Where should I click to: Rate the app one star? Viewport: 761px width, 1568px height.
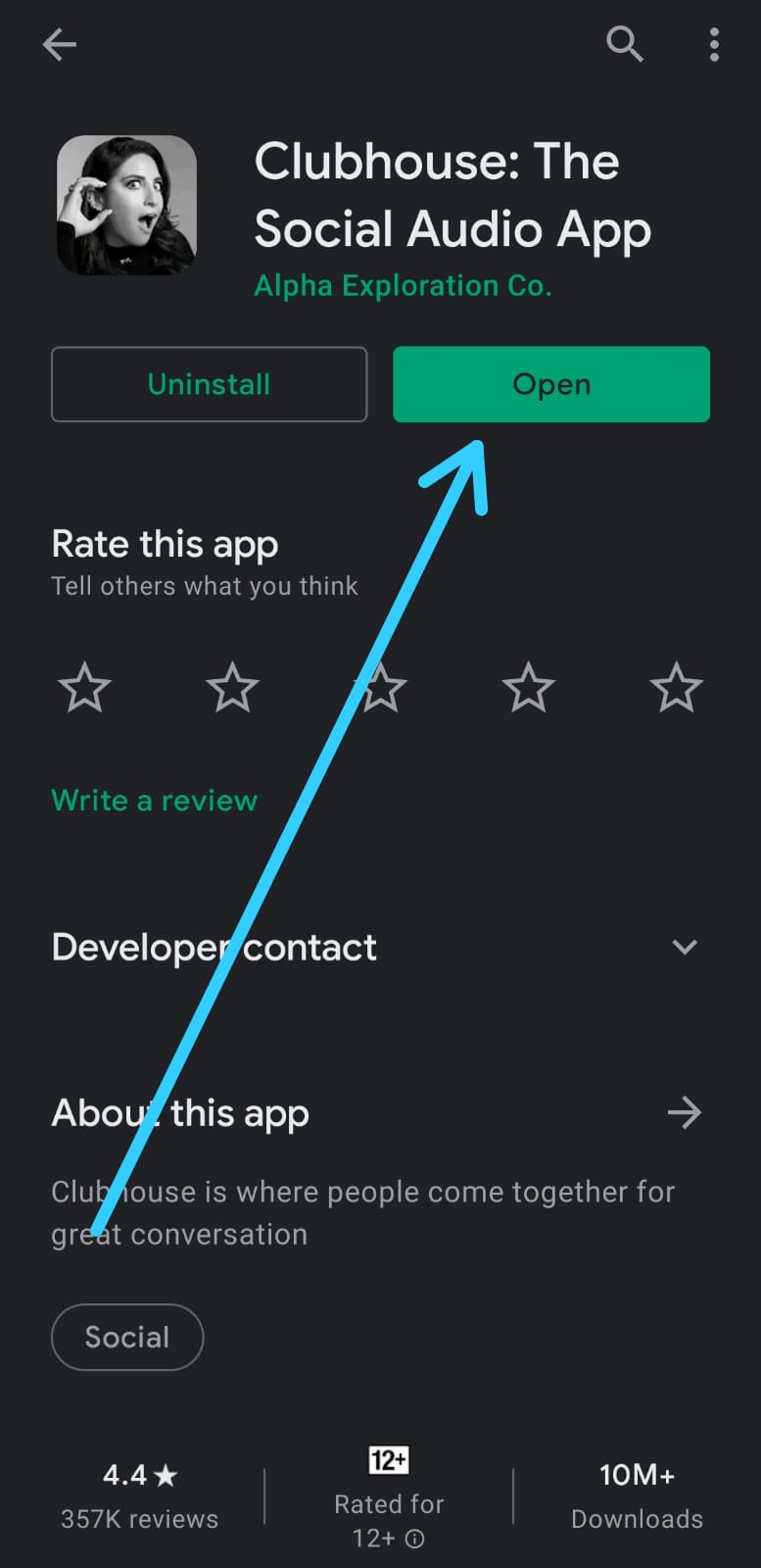85,687
